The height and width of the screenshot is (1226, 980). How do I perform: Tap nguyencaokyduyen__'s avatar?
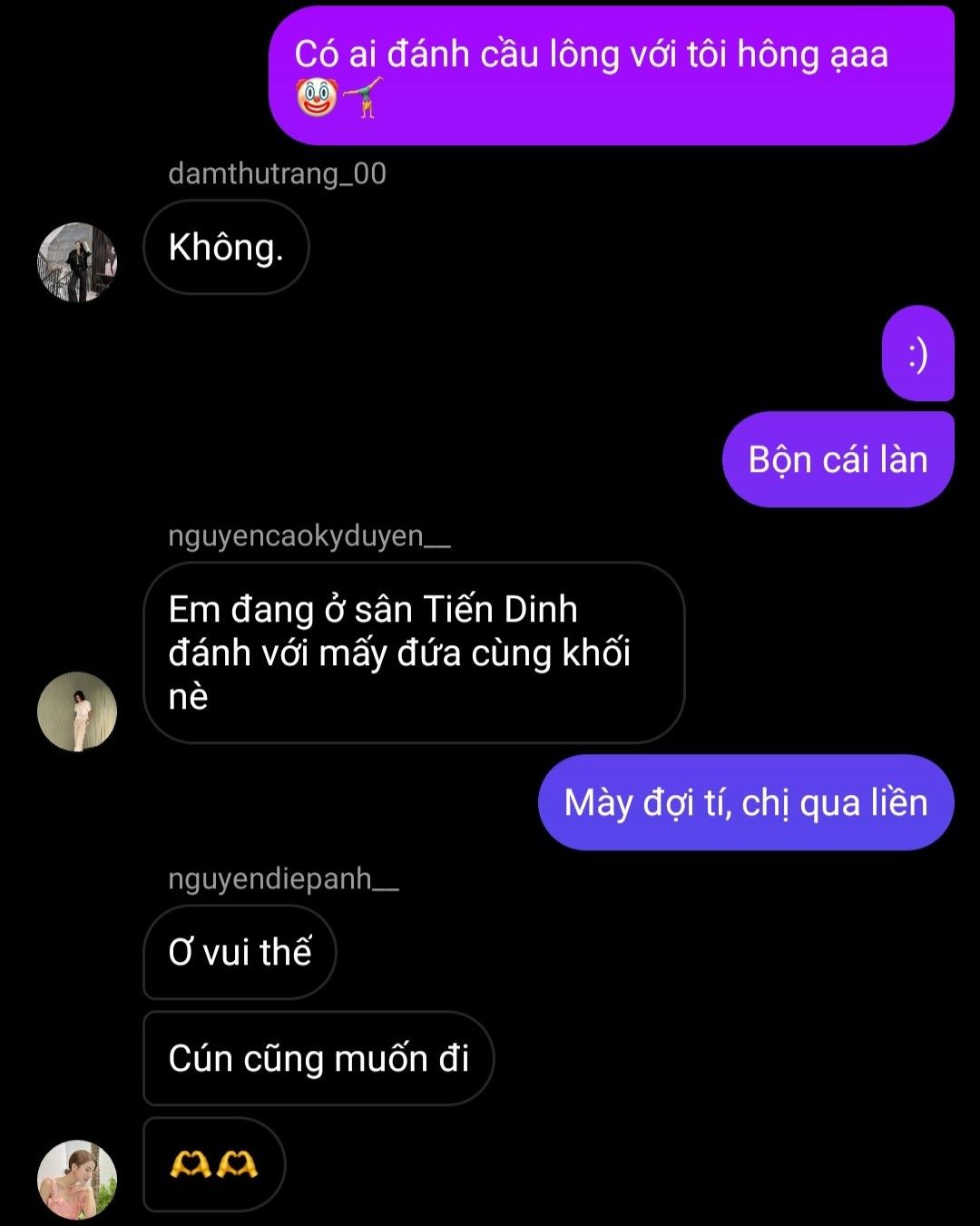tap(77, 711)
